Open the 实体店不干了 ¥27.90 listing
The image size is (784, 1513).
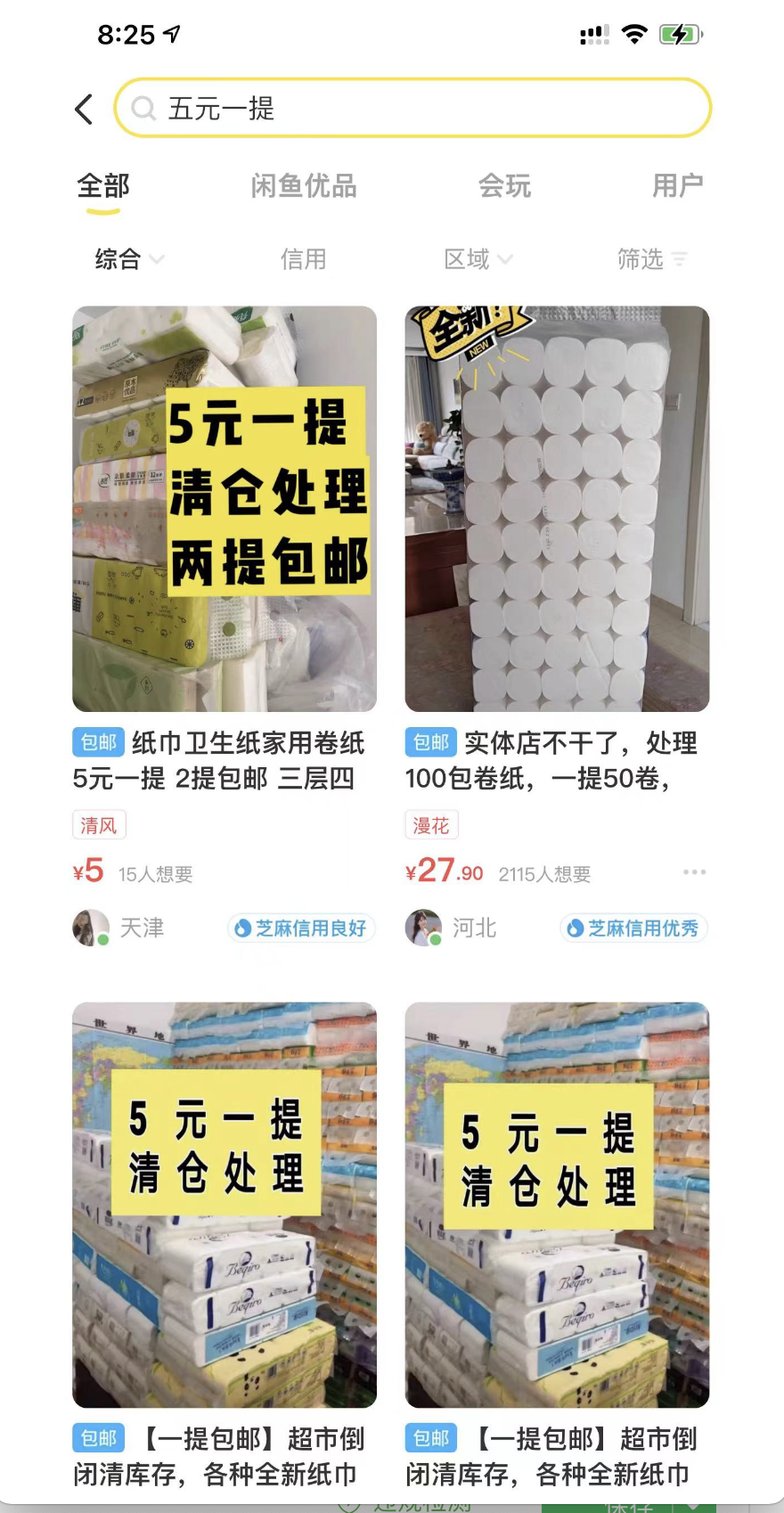coord(557,509)
